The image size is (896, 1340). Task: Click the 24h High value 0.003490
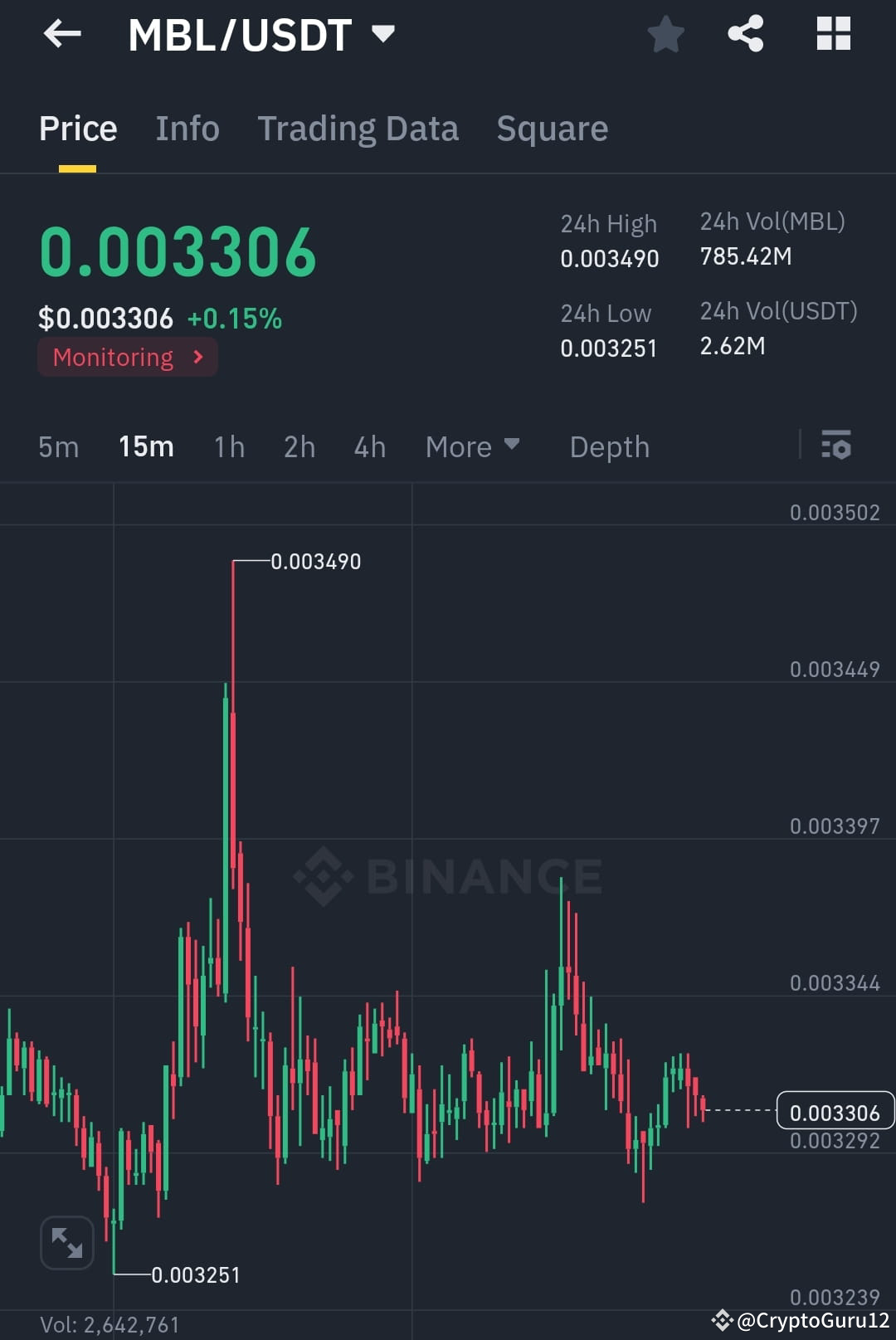610,258
